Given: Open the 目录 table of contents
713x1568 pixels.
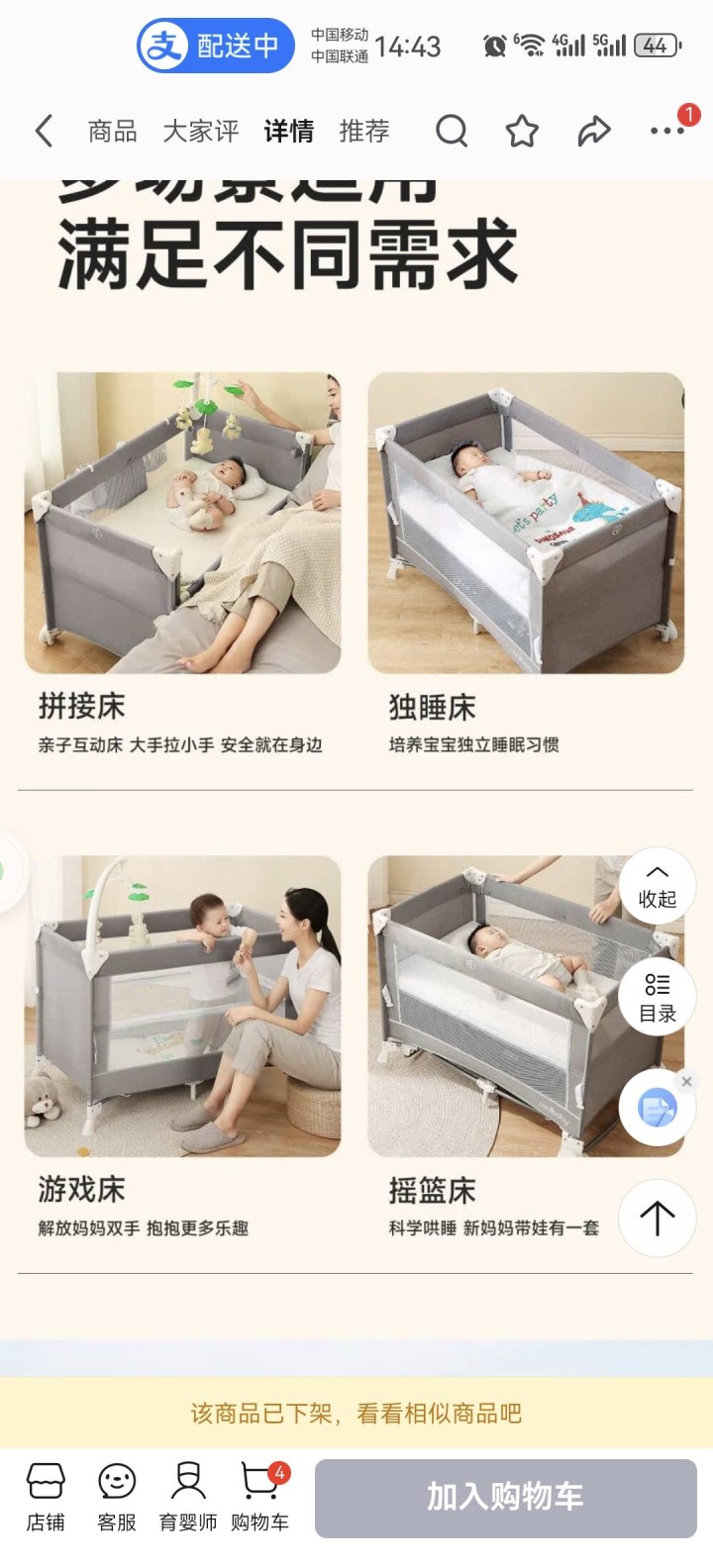Looking at the screenshot, I should point(657,998).
